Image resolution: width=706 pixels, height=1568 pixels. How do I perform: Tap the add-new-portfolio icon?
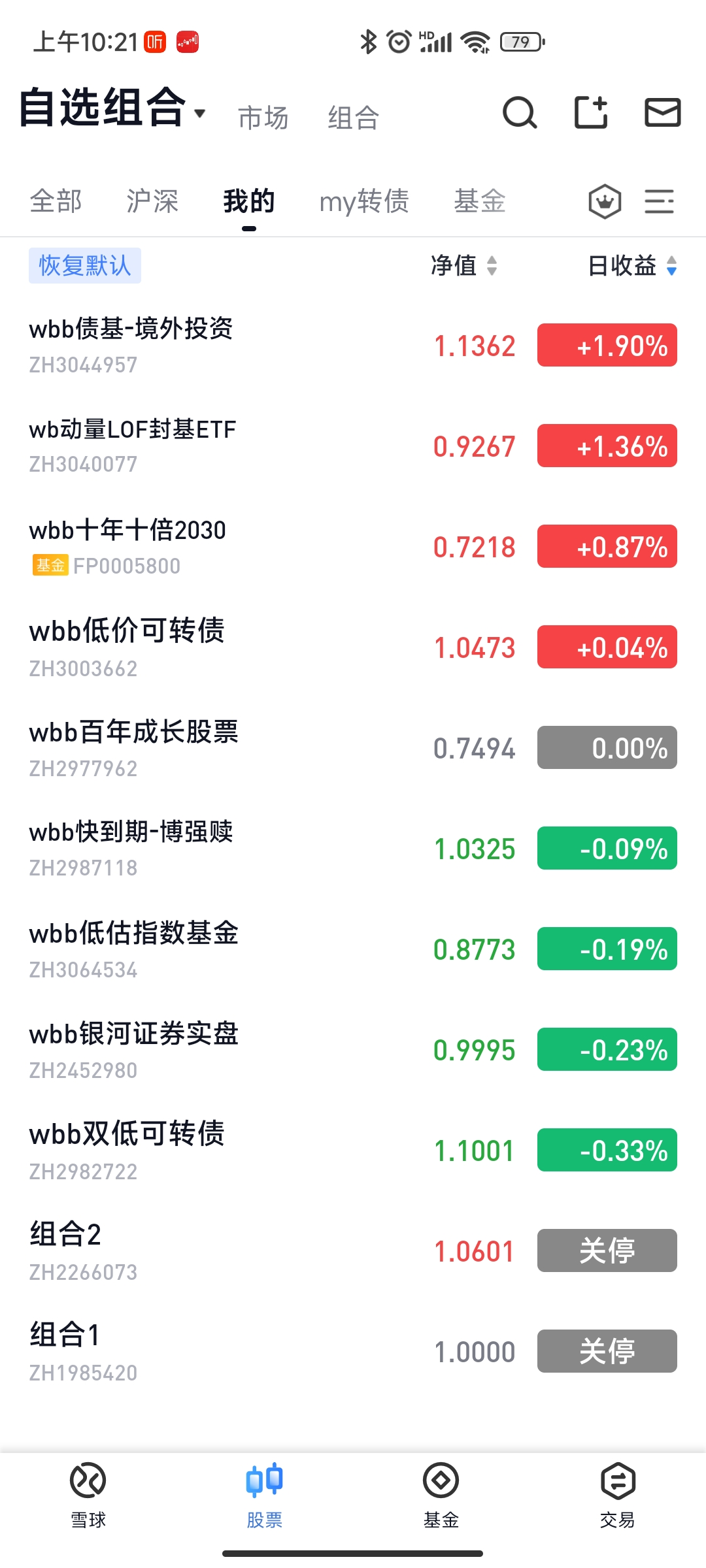click(591, 112)
